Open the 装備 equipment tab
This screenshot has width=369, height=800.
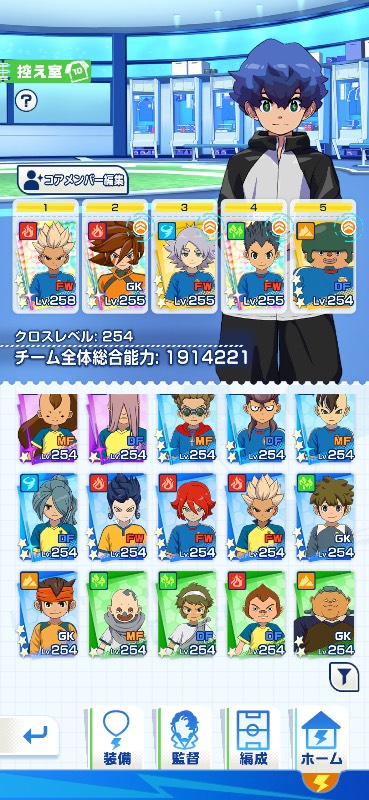pos(116,737)
